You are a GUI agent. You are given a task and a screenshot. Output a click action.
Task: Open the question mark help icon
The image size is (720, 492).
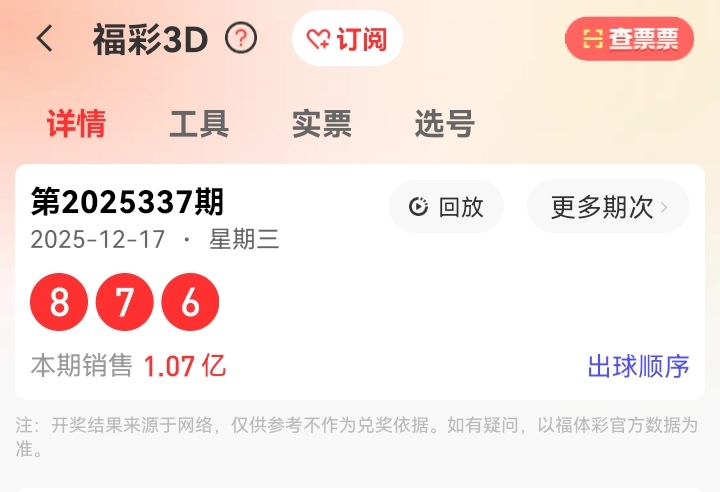pyautogui.click(x=241, y=39)
